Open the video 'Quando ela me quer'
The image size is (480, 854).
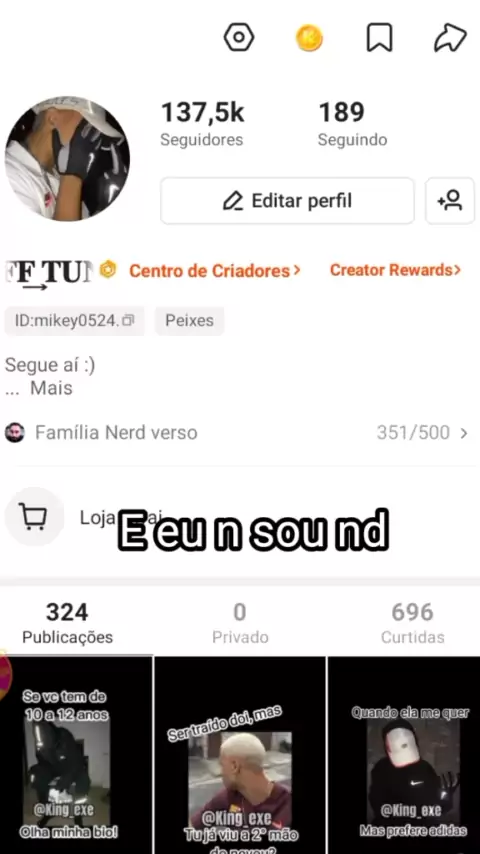click(x=404, y=755)
